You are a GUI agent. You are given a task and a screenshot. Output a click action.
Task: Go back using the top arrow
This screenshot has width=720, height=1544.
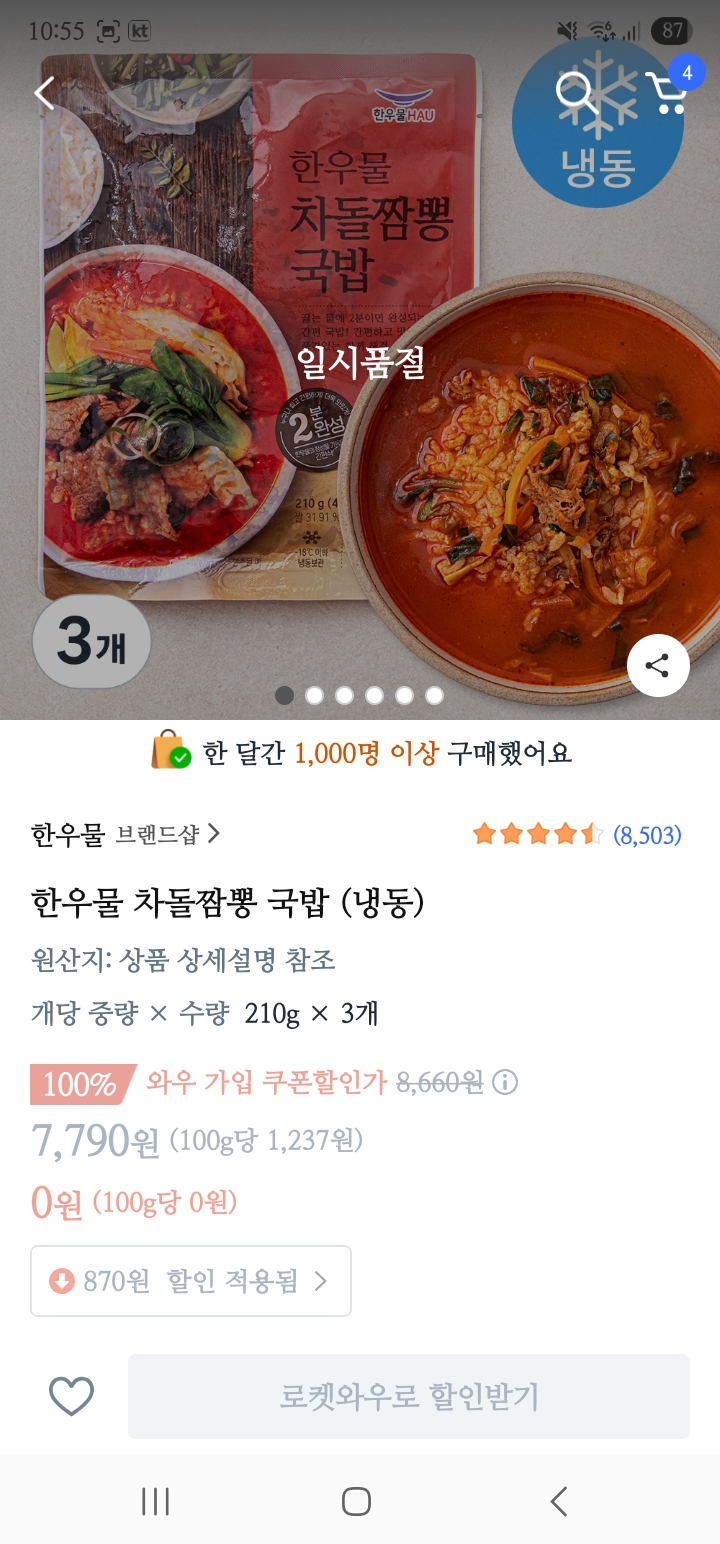[45, 93]
